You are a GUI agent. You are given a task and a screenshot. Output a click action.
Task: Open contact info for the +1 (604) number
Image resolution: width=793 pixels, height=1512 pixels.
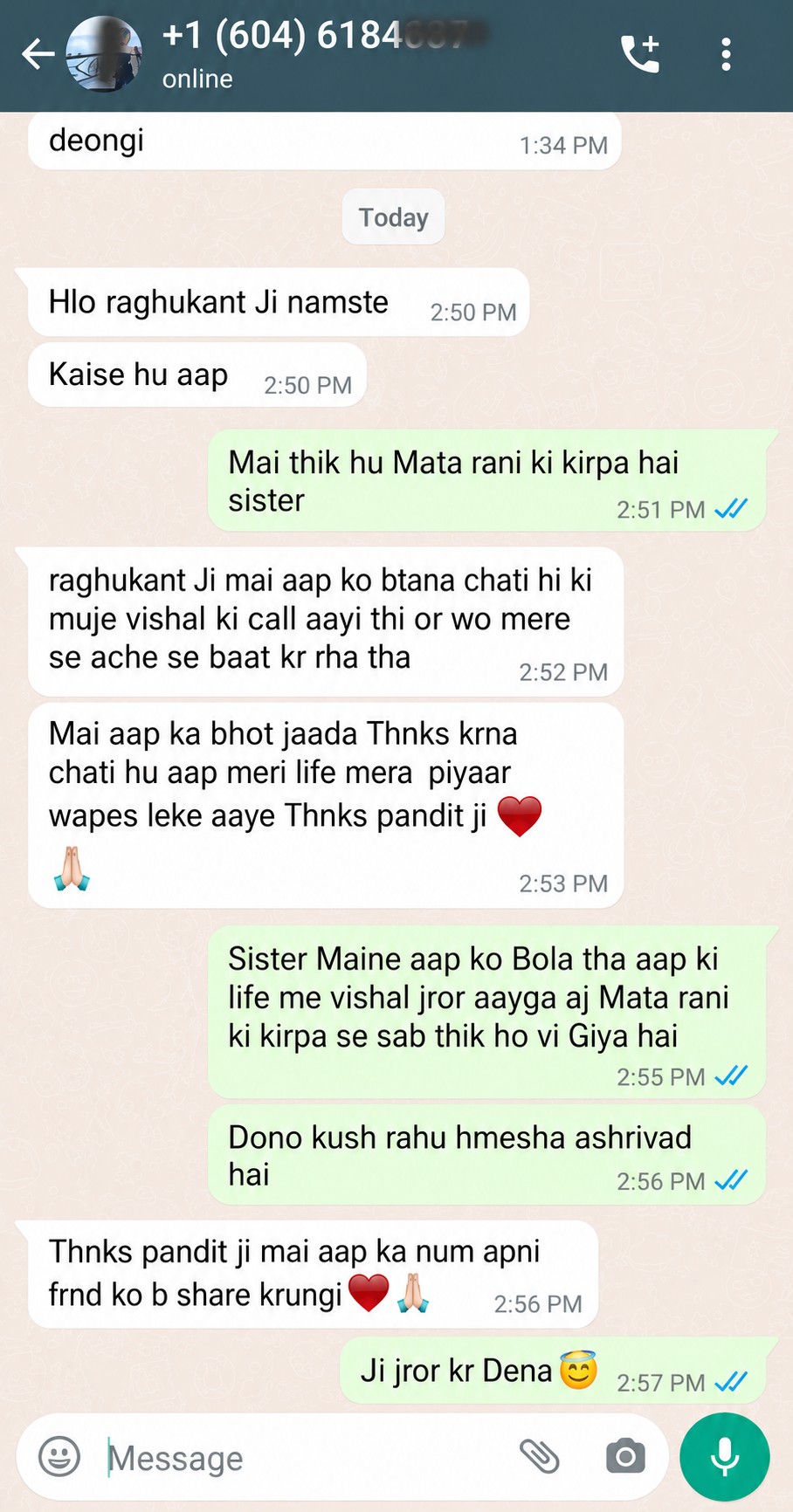[x=325, y=37]
